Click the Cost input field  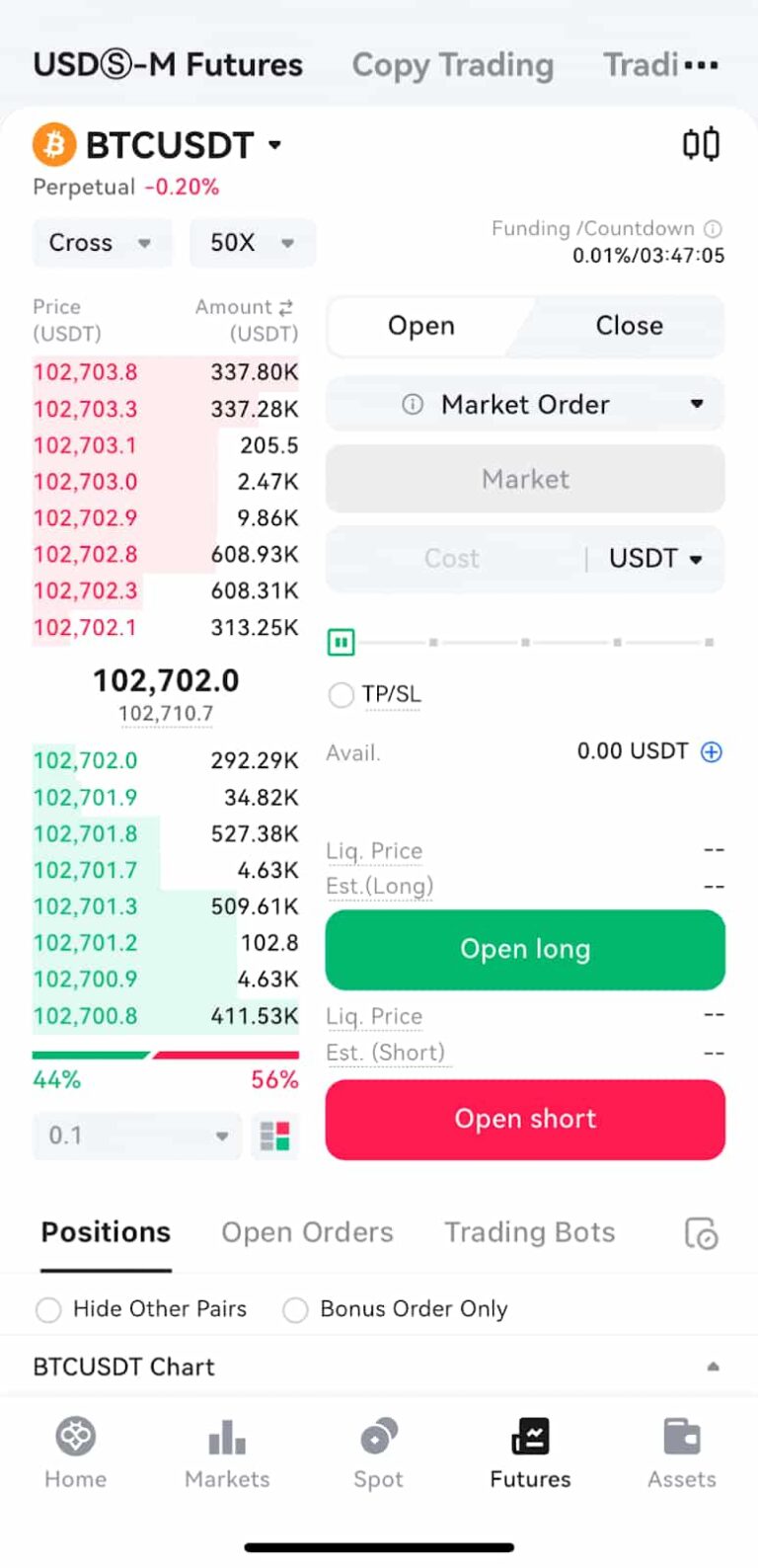click(x=454, y=559)
